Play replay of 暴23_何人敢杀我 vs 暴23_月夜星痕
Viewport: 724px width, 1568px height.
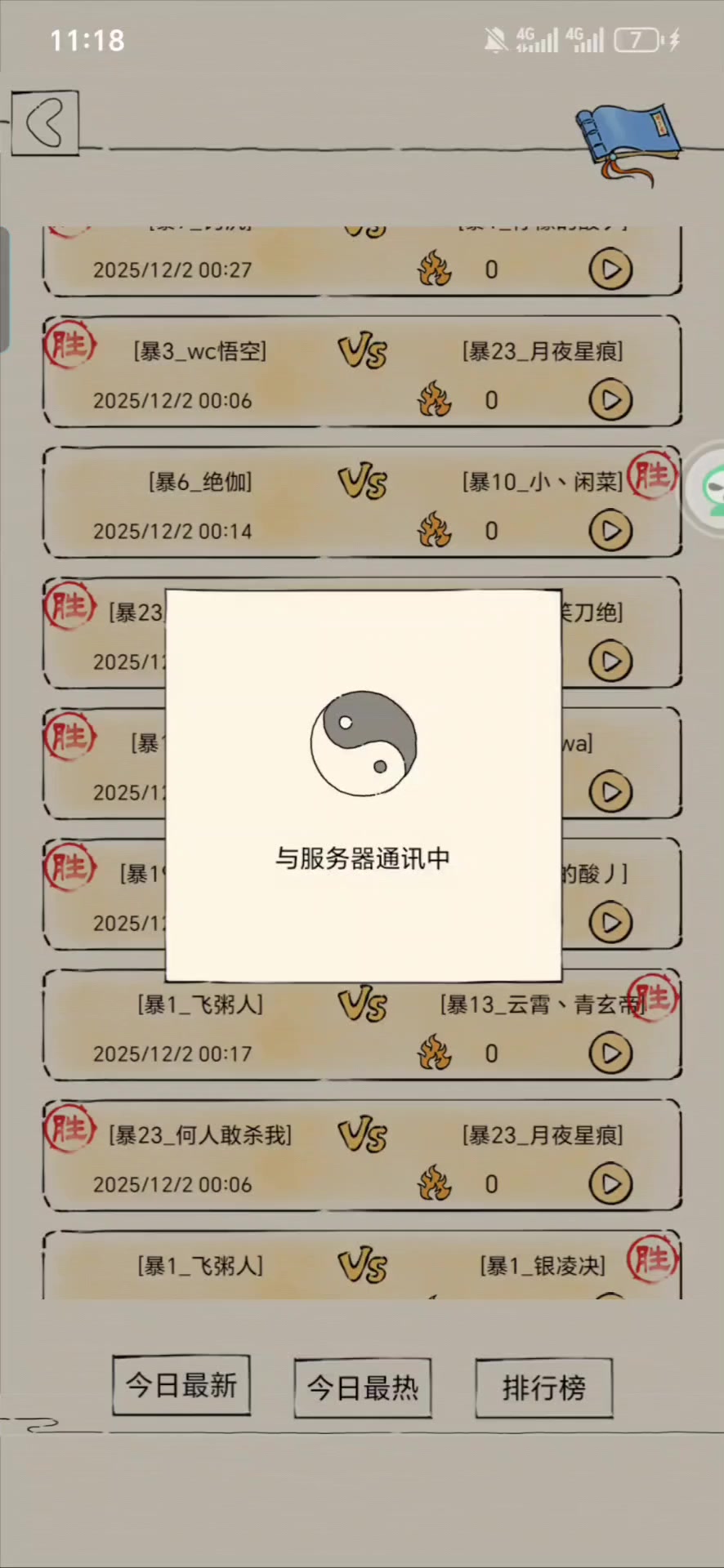610,1184
